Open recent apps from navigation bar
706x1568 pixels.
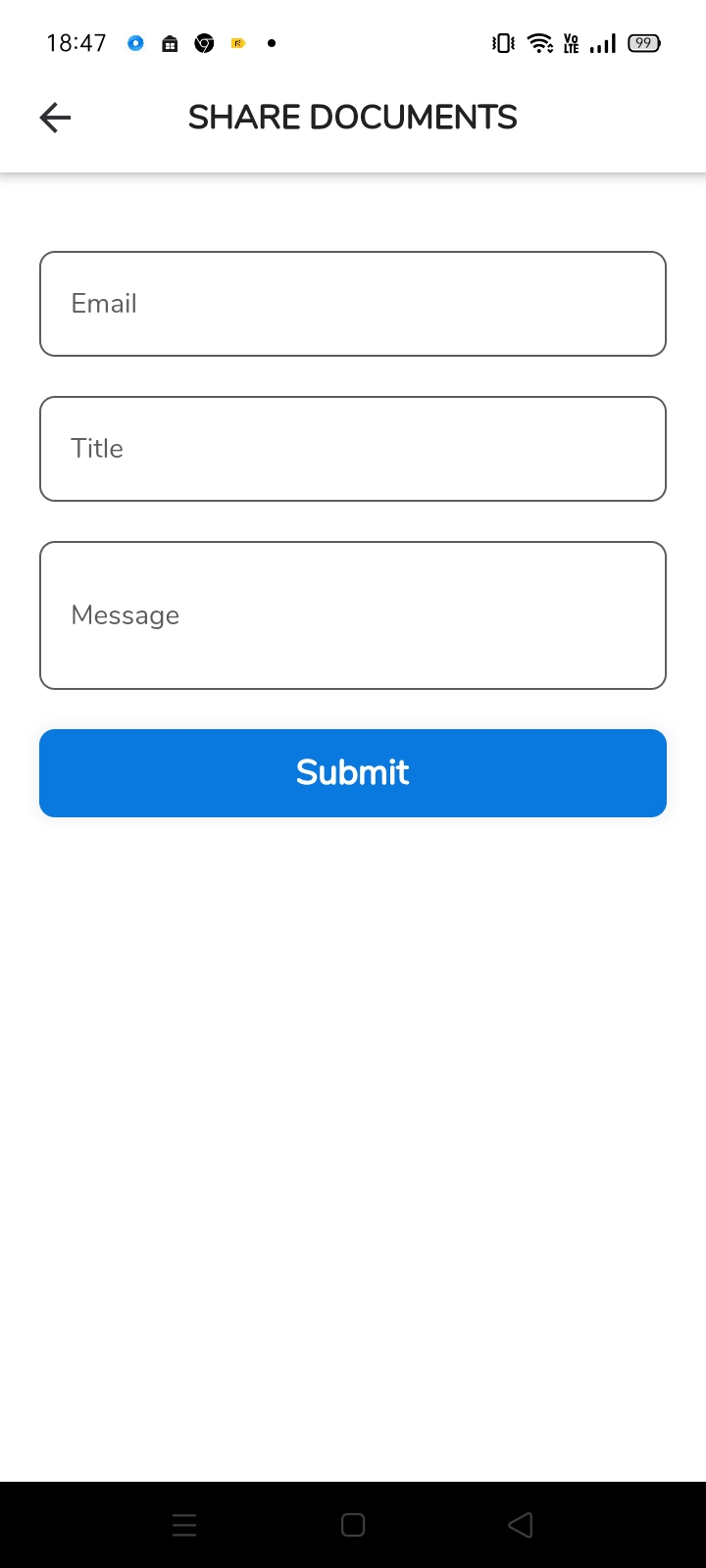pos(184,1525)
